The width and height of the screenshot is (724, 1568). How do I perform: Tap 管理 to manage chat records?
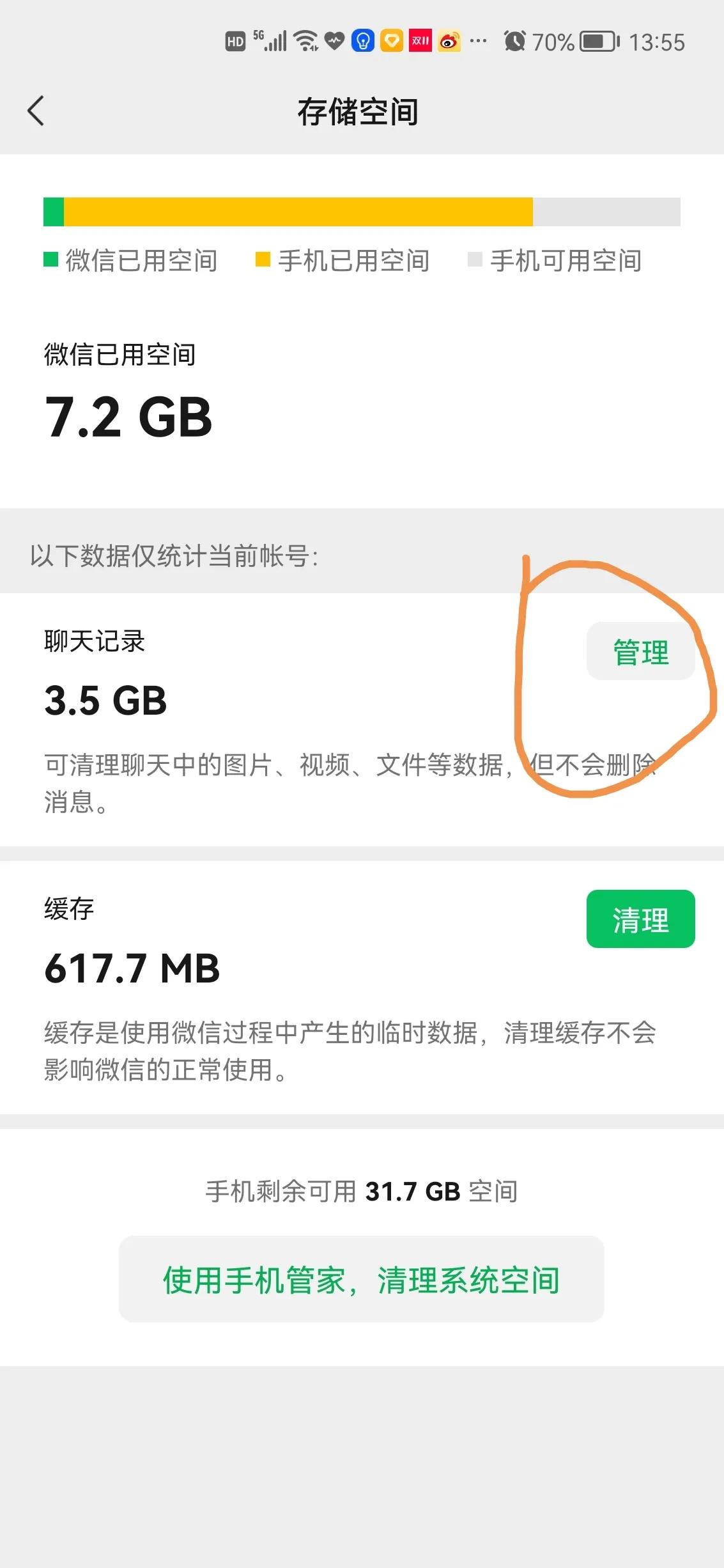(x=640, y=653)
